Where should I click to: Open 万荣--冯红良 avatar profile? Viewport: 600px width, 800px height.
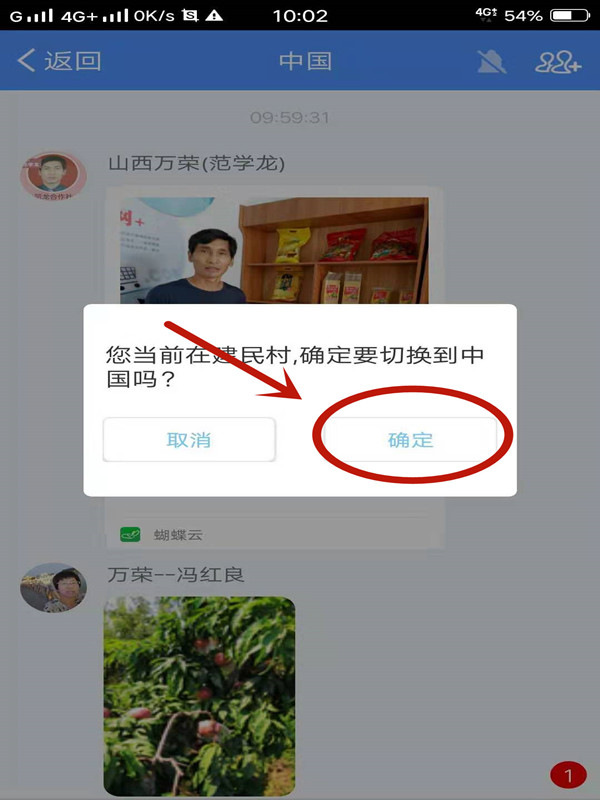tap(53, 588)
